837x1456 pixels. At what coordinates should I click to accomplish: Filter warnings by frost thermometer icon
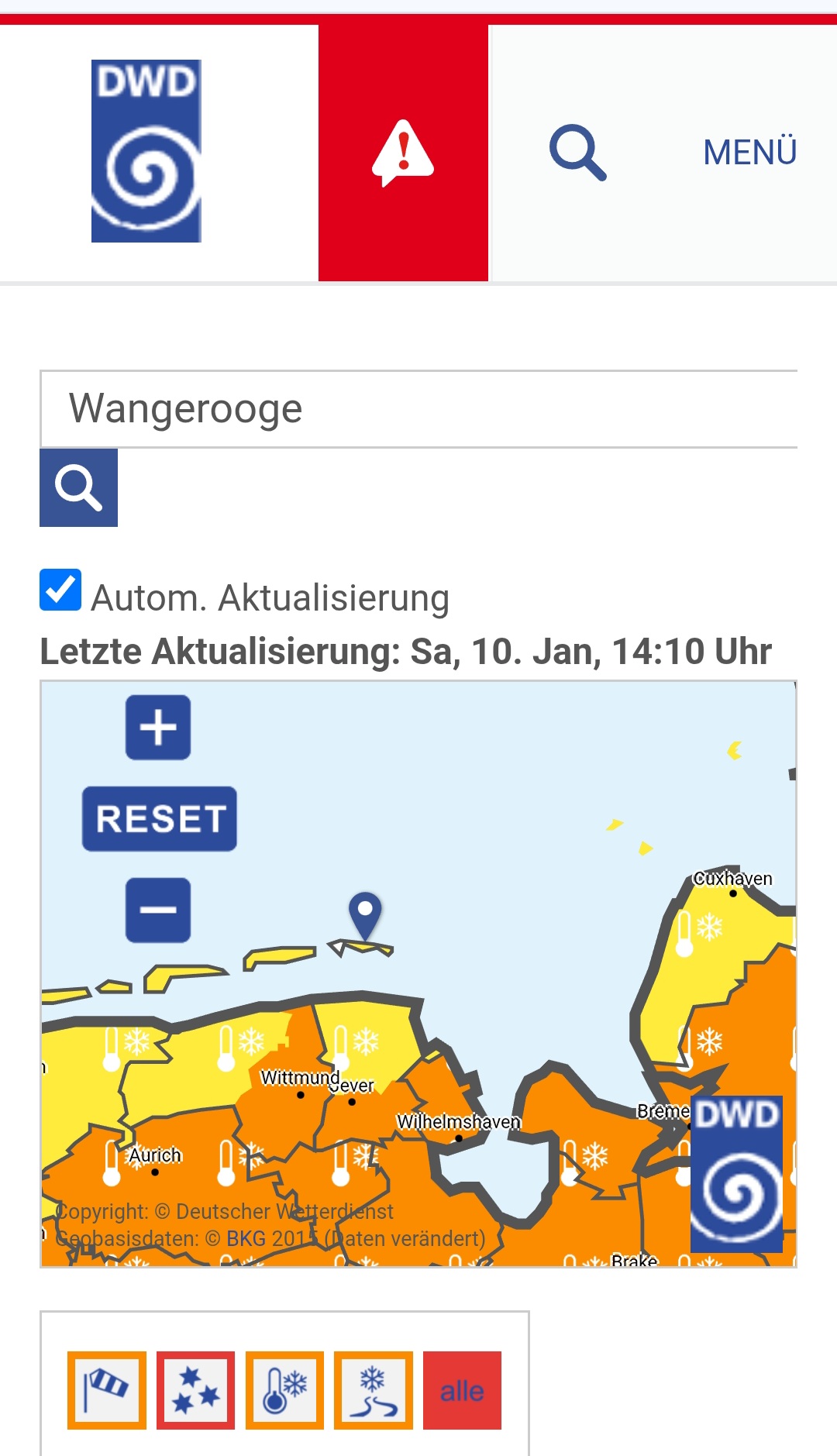(284, 1390)
